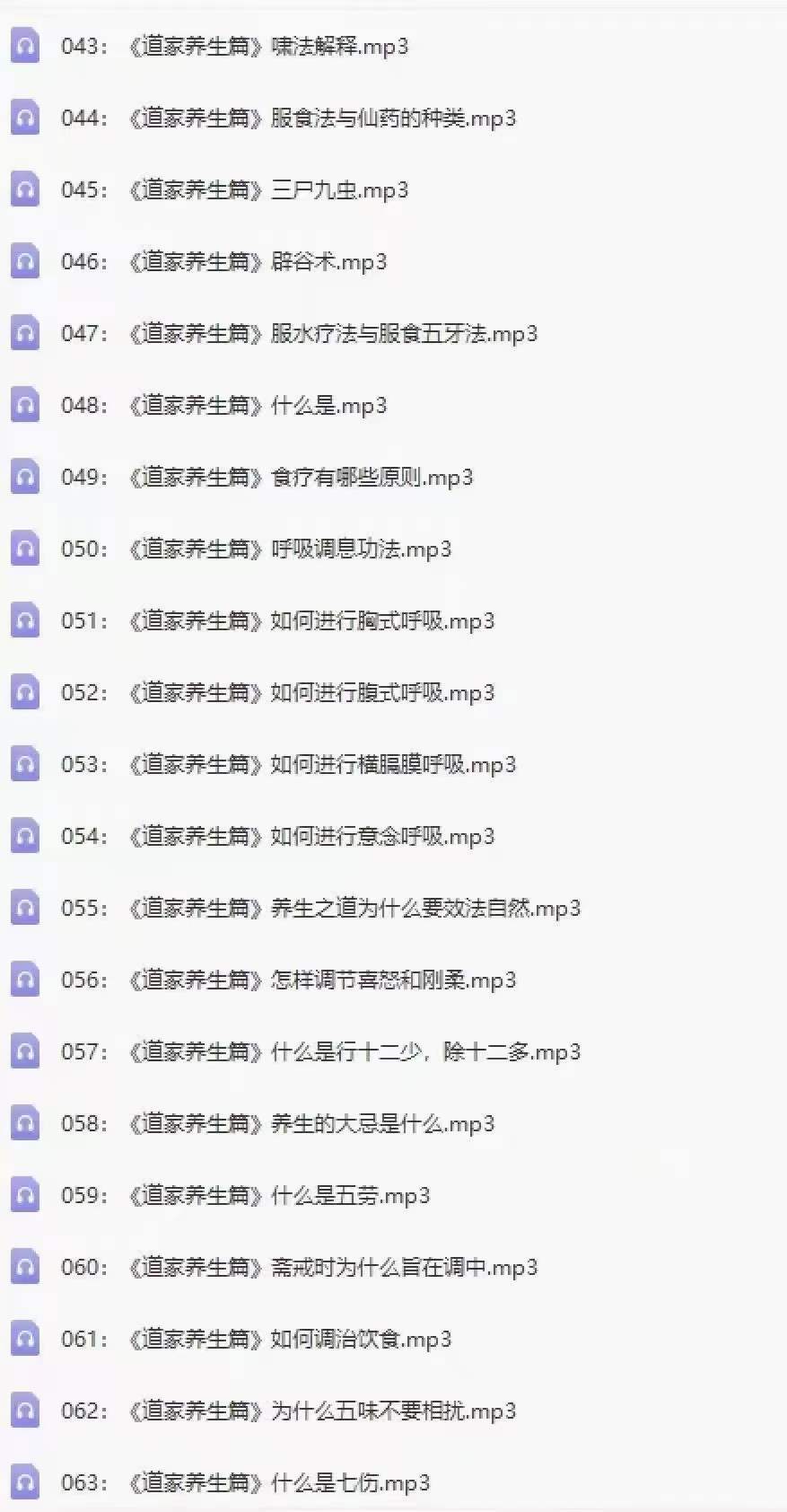Screen dimensions: 787x1512
Task: Click the headphone icon for file 058
Action: pos(25,1123)
